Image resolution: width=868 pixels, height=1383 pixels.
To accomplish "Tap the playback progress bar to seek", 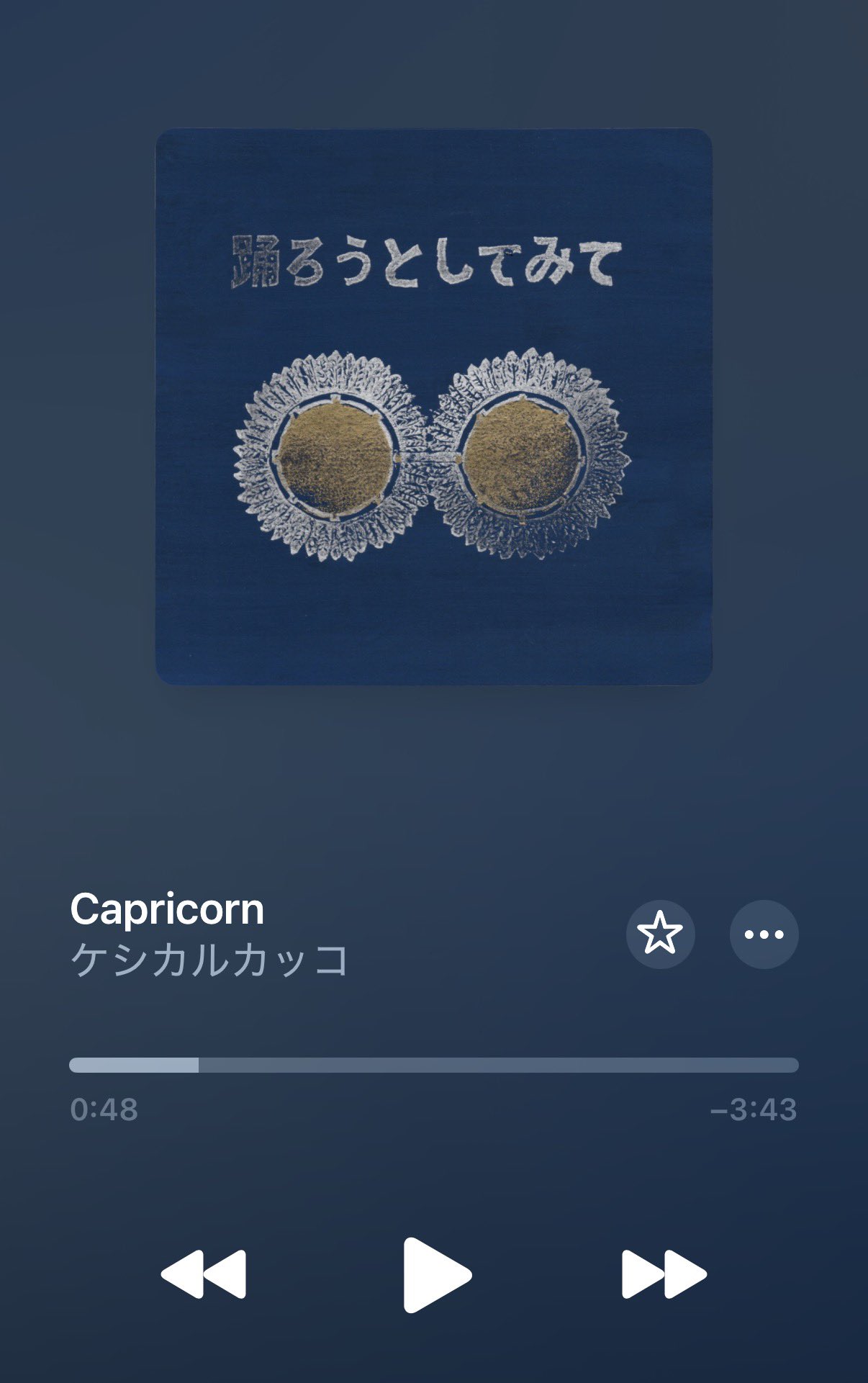I will [x=433, y=1065].
